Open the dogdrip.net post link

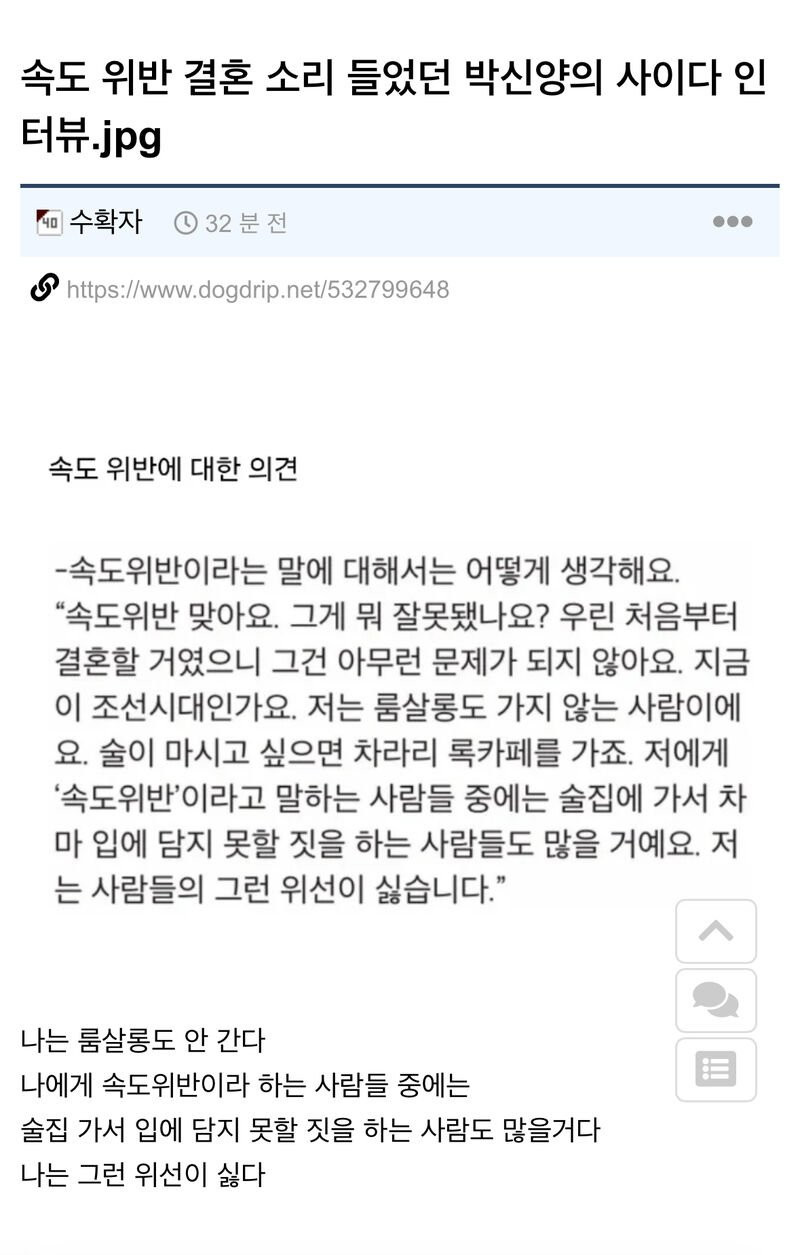[x=257, y=290]
